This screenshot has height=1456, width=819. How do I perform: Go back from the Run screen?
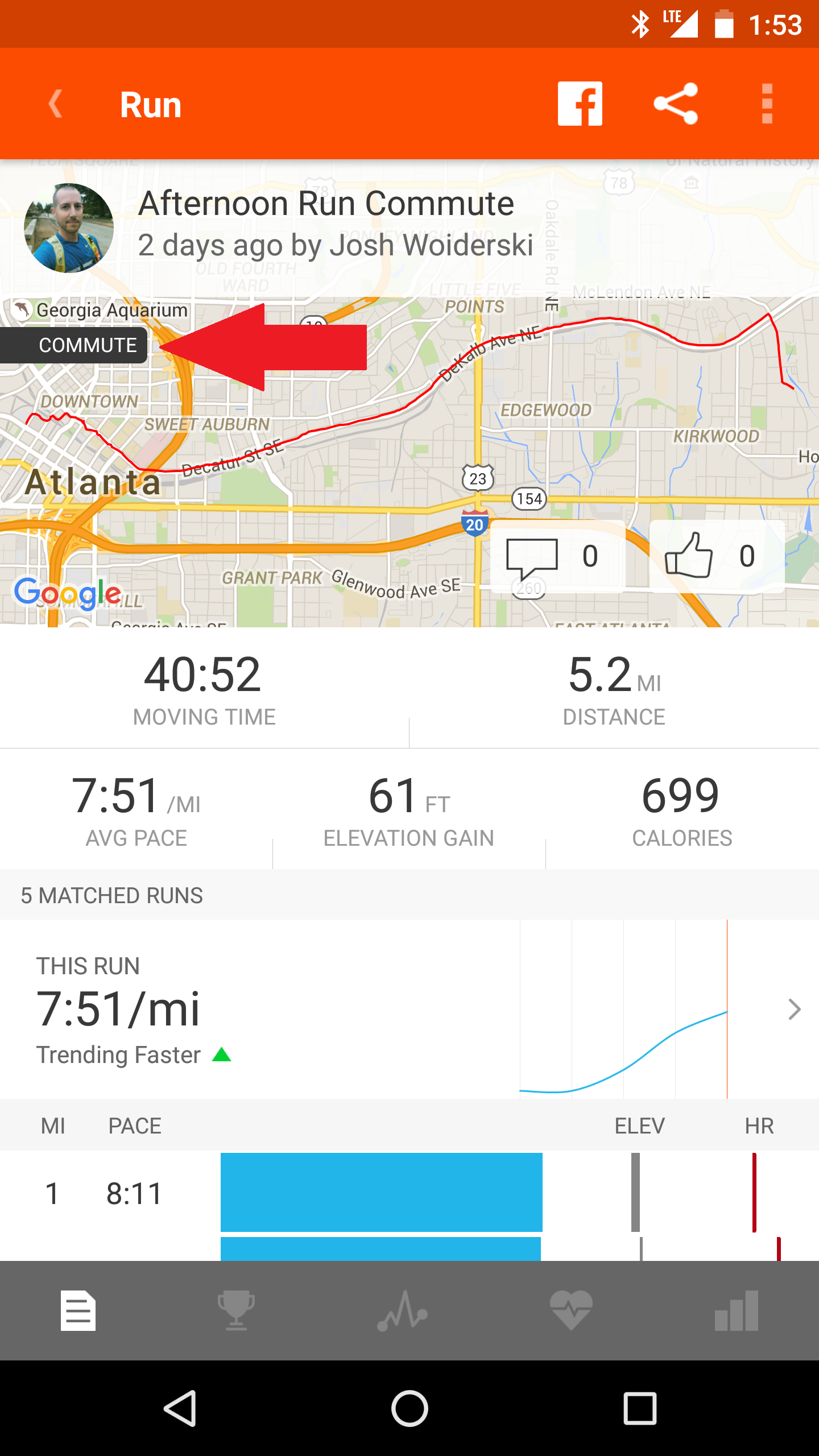(56, 104)
